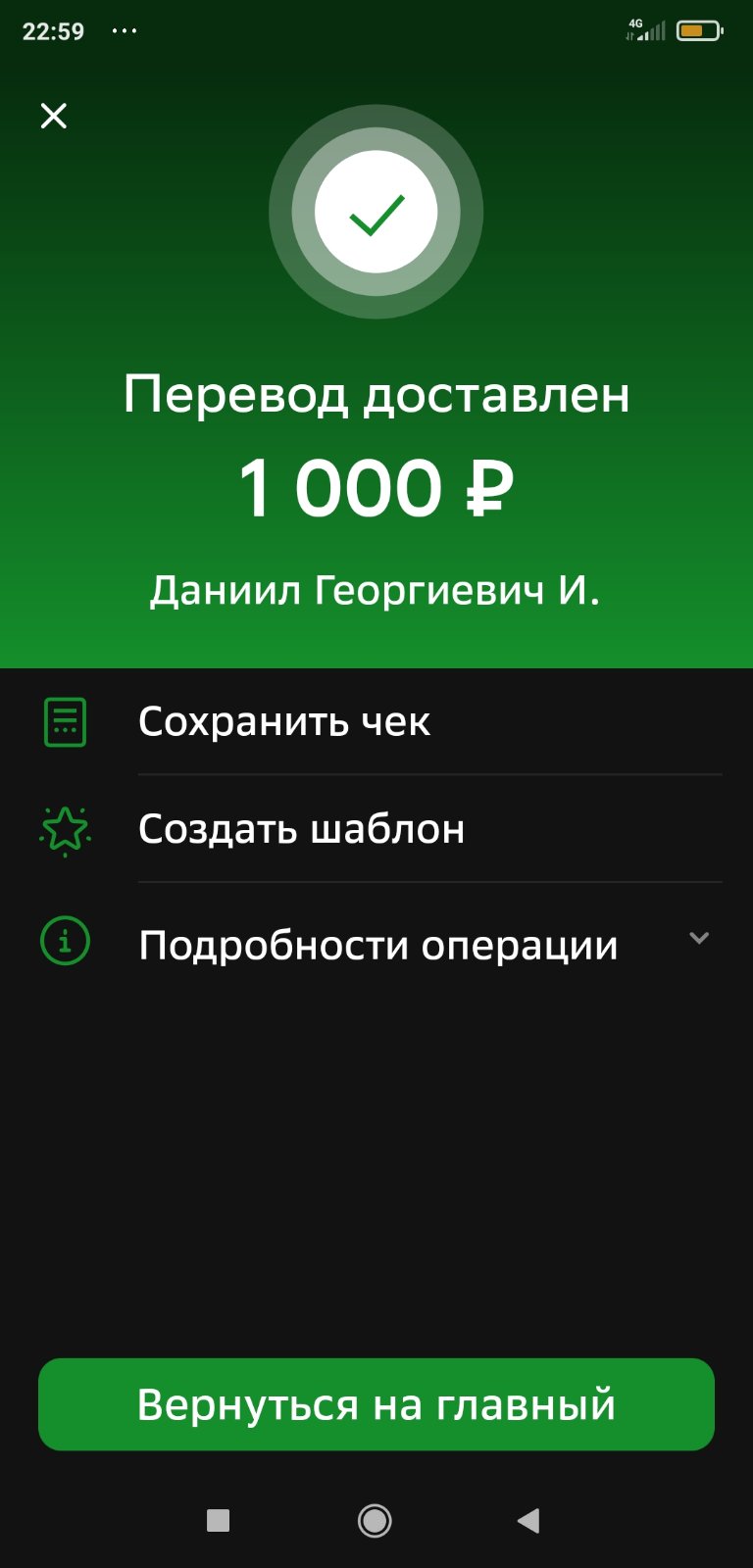753x1568 pixels.
Task: Expand Подробности операции details
Action: coord(376,944)
